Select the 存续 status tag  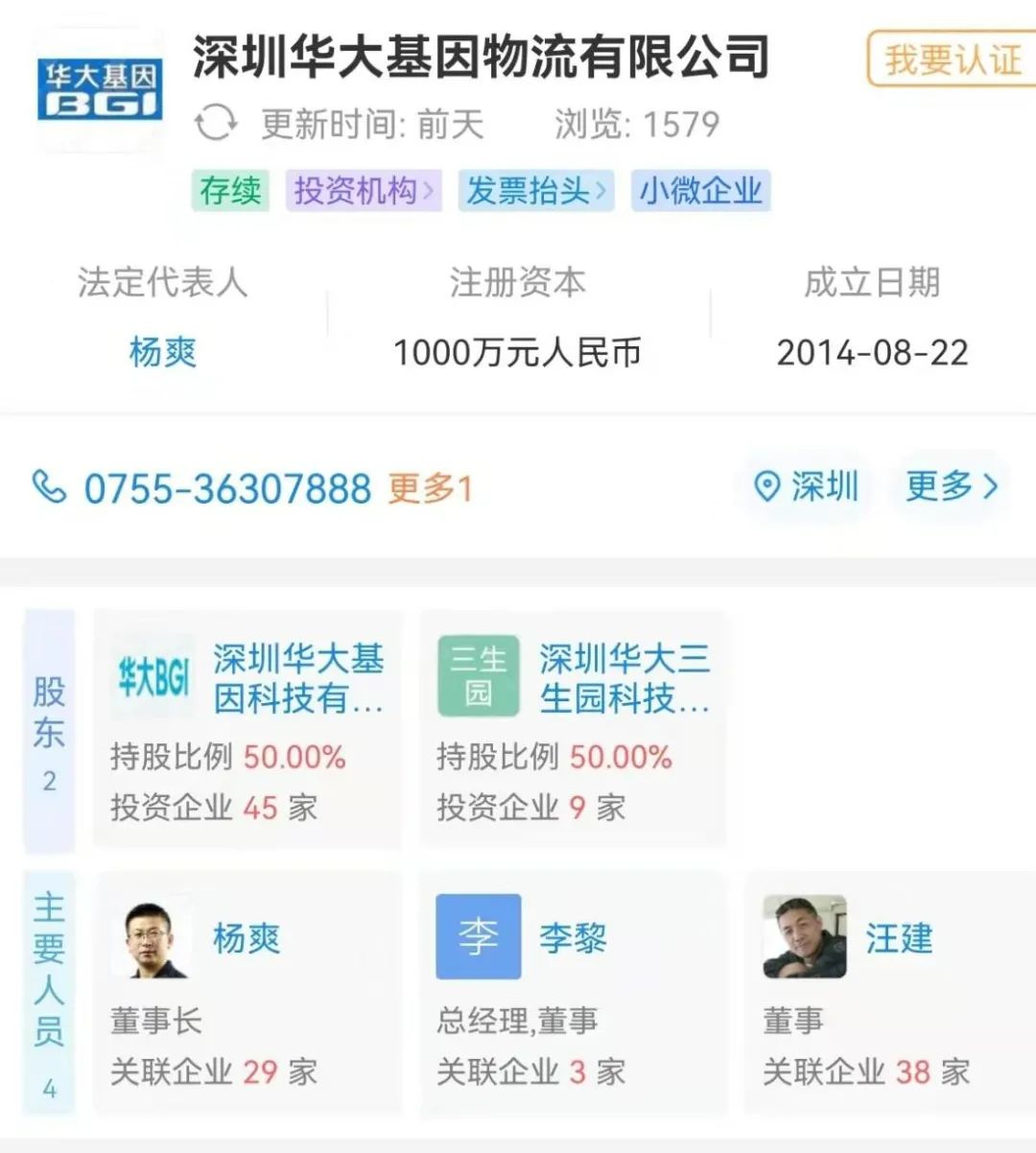click(229, 192)
